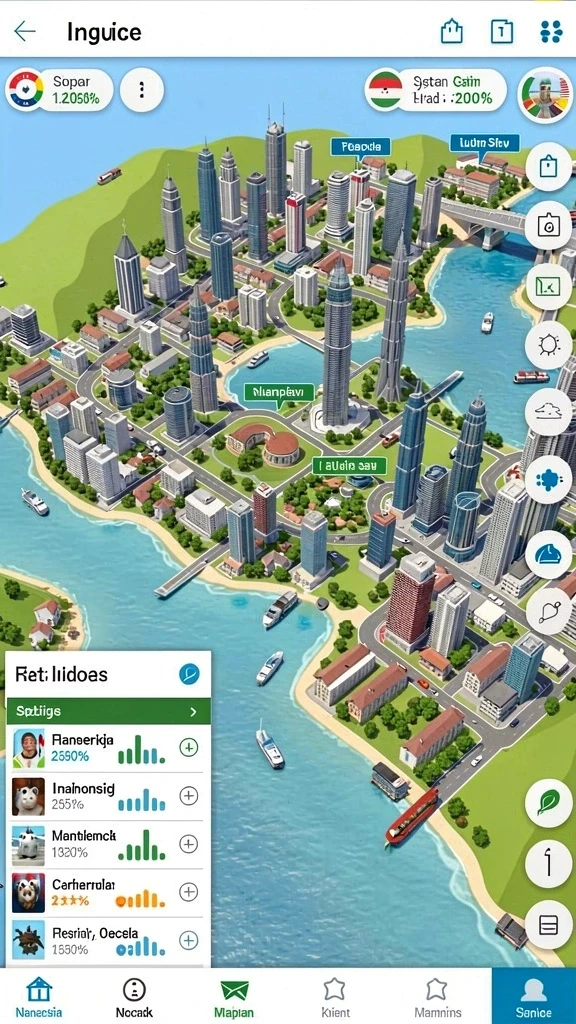Tap the plus button next to Flanserkja
Image resolution: width=576 pixels, height=1024 pixels.
coord(189,747)
